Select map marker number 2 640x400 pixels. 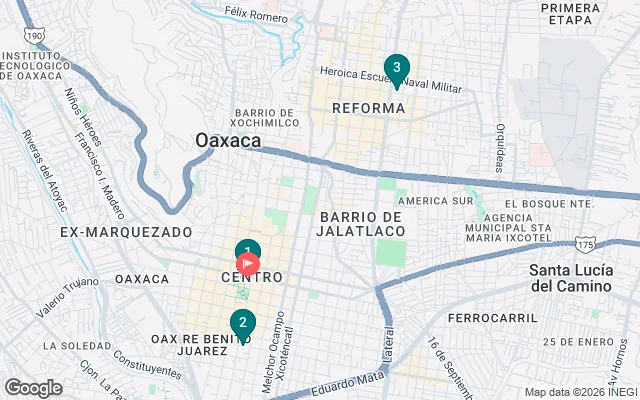point(241,323)
